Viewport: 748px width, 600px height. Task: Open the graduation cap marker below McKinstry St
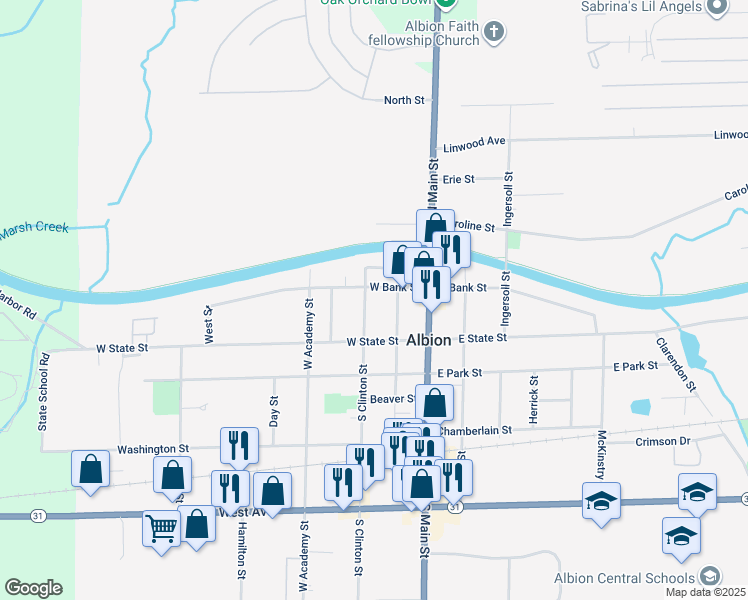[x=601, y=501]
